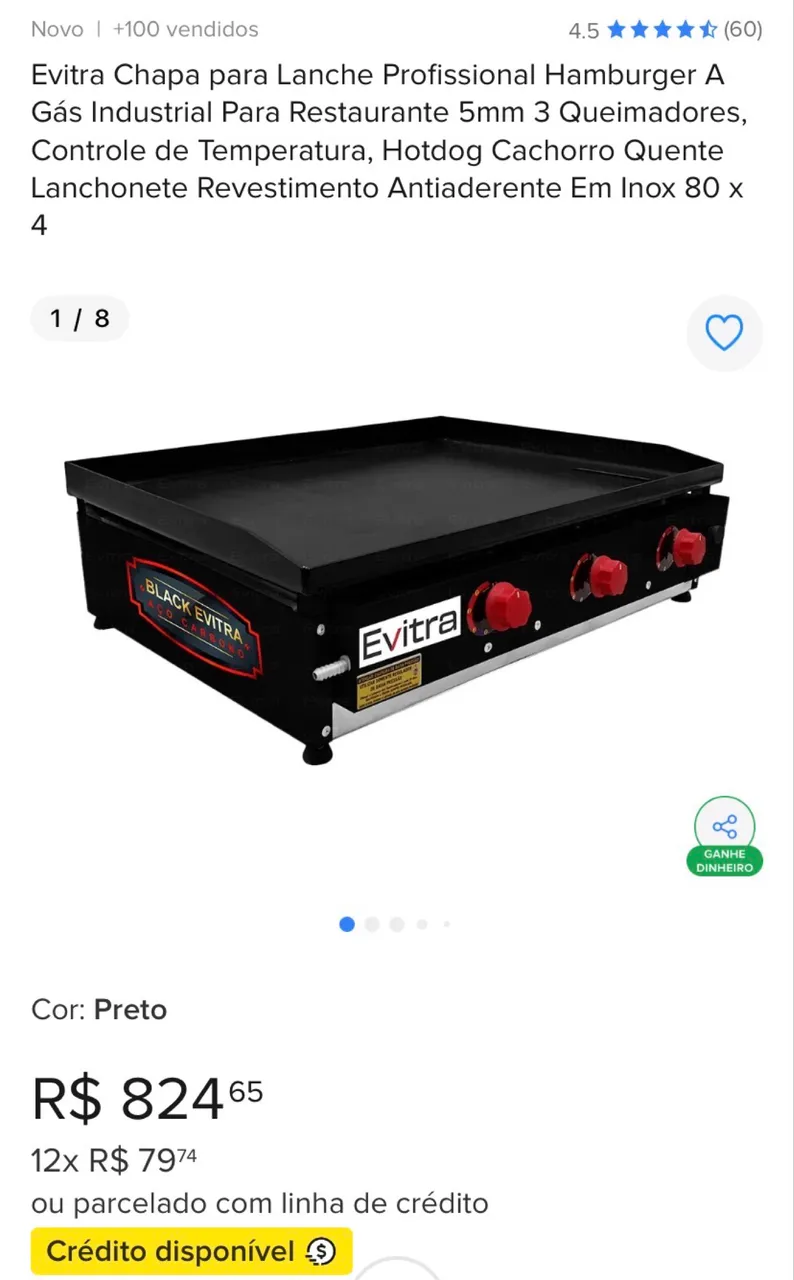
Task: Tap the Crédito disponível badge
Action: (x=191, y=1251)
